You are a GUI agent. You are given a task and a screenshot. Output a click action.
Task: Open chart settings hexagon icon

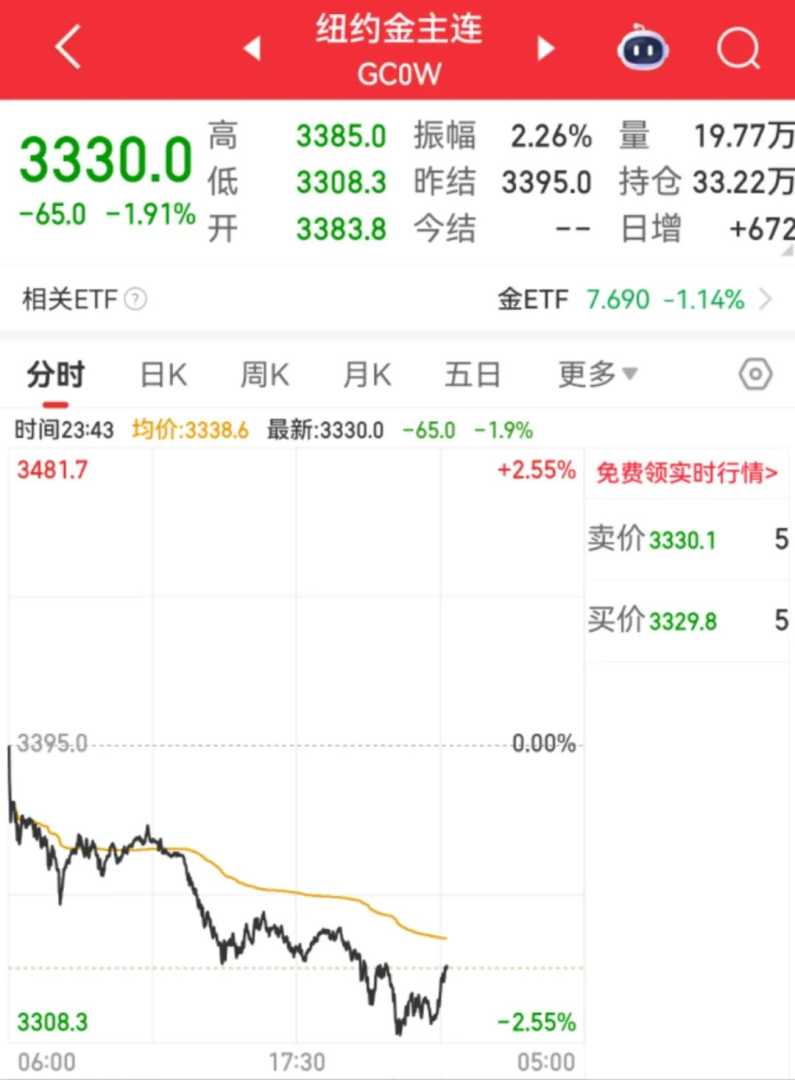point(755,375)
